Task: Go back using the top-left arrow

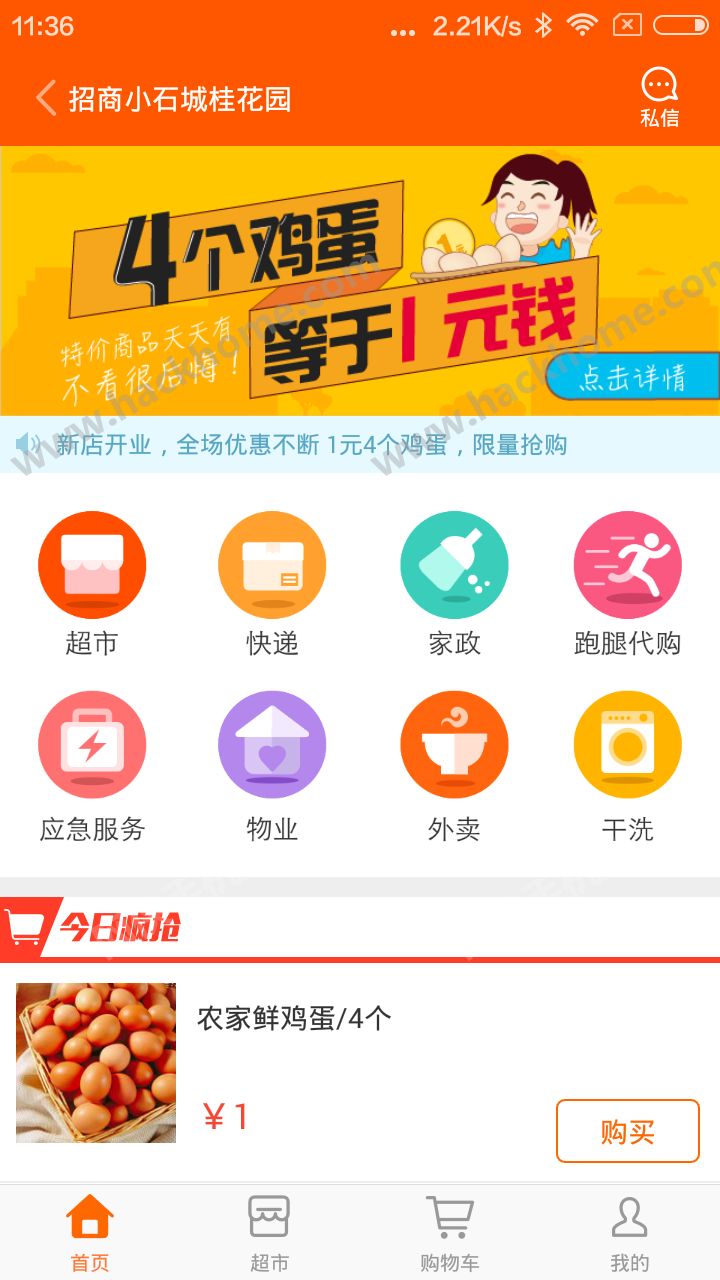Action: click(45, 99)
